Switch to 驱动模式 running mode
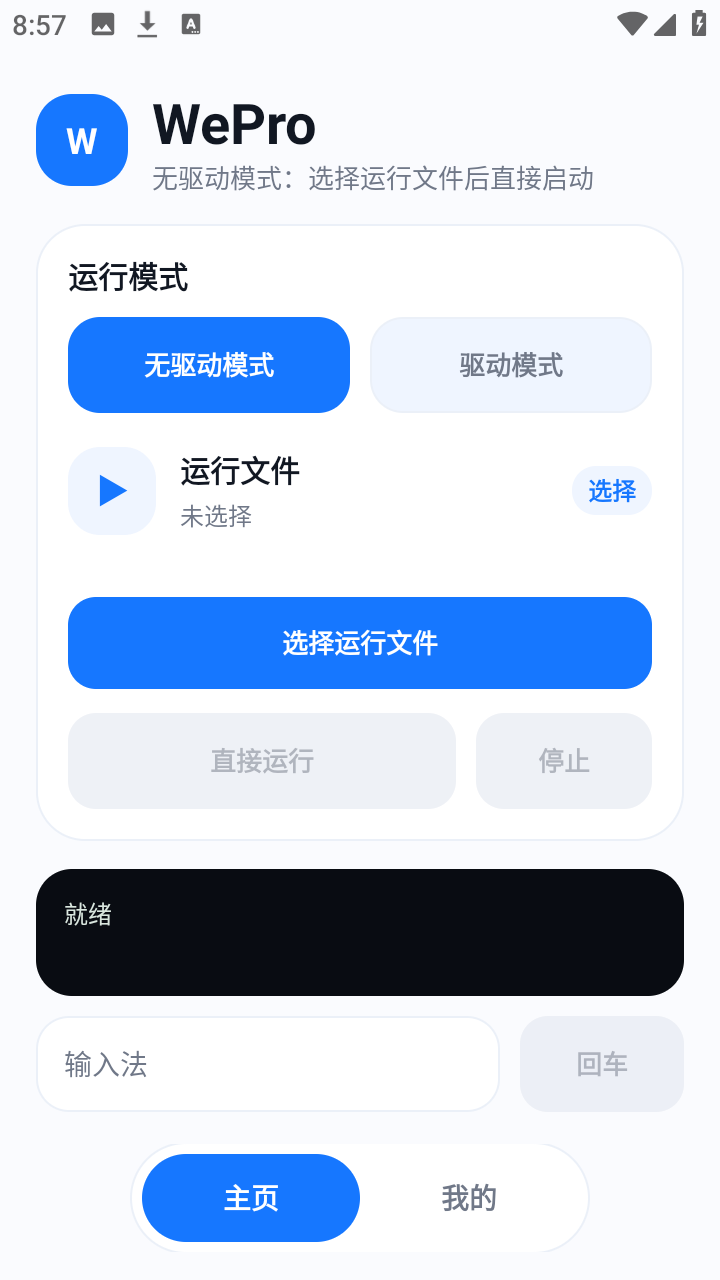720x1280 pixels. (x=510, y=365)
